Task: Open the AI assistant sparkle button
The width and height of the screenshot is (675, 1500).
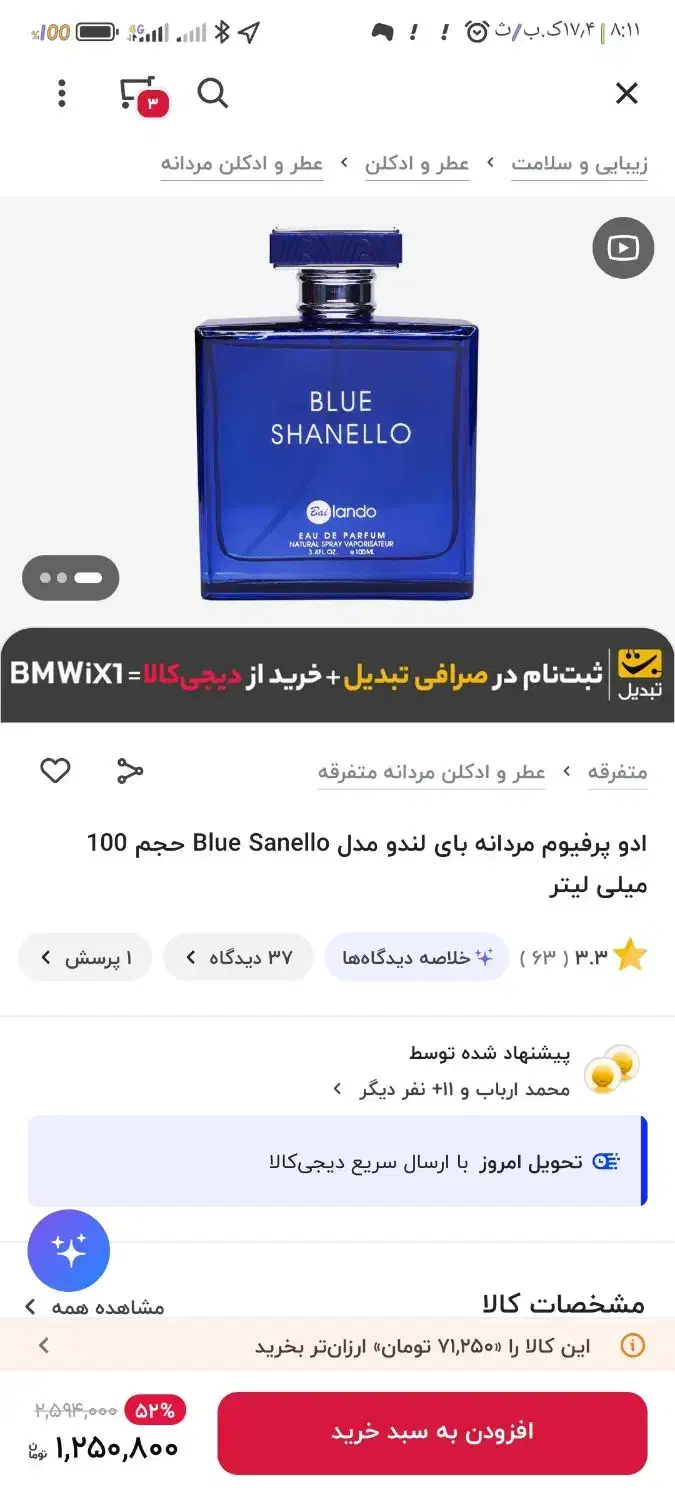Action: point(68,1250)
